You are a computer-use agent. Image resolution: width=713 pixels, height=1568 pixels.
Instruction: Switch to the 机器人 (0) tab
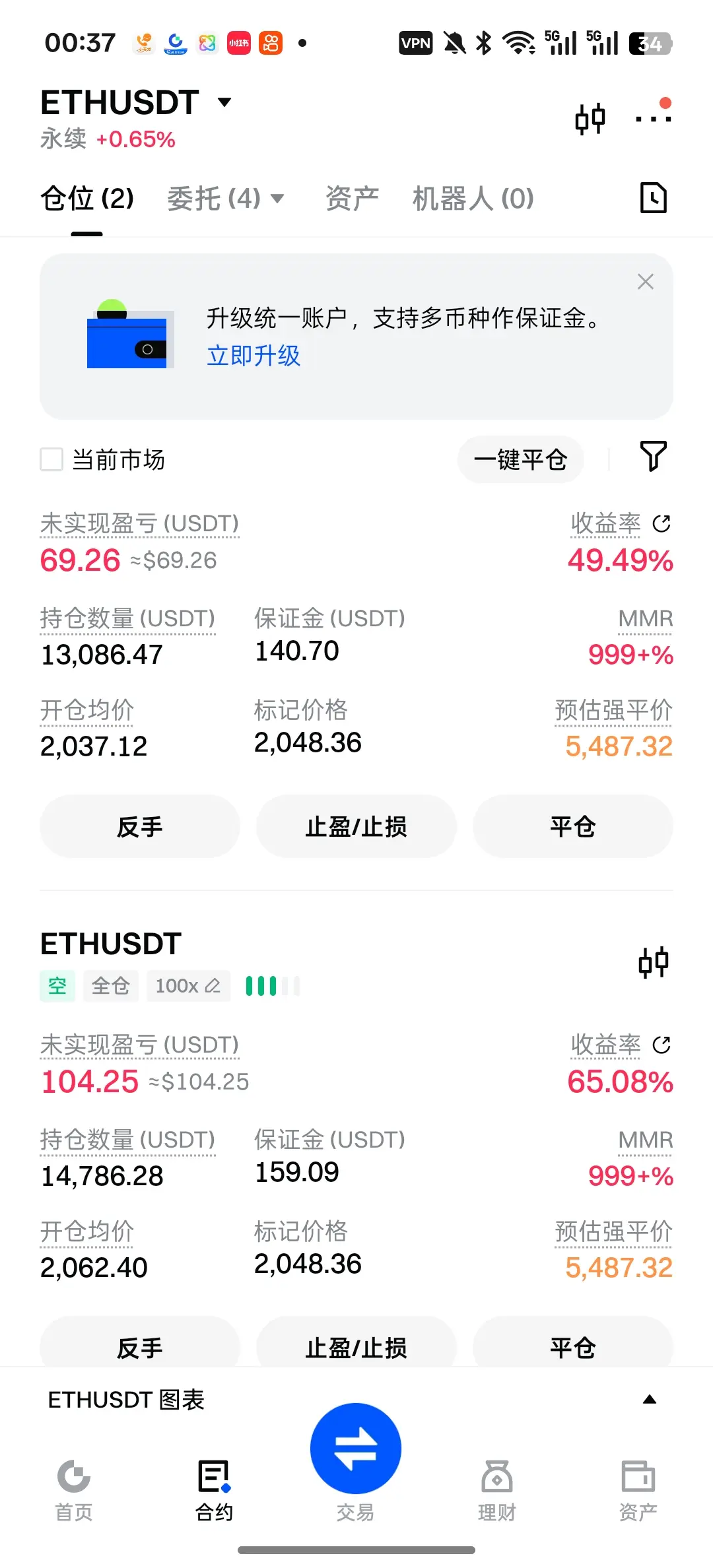tap(473, 198)
